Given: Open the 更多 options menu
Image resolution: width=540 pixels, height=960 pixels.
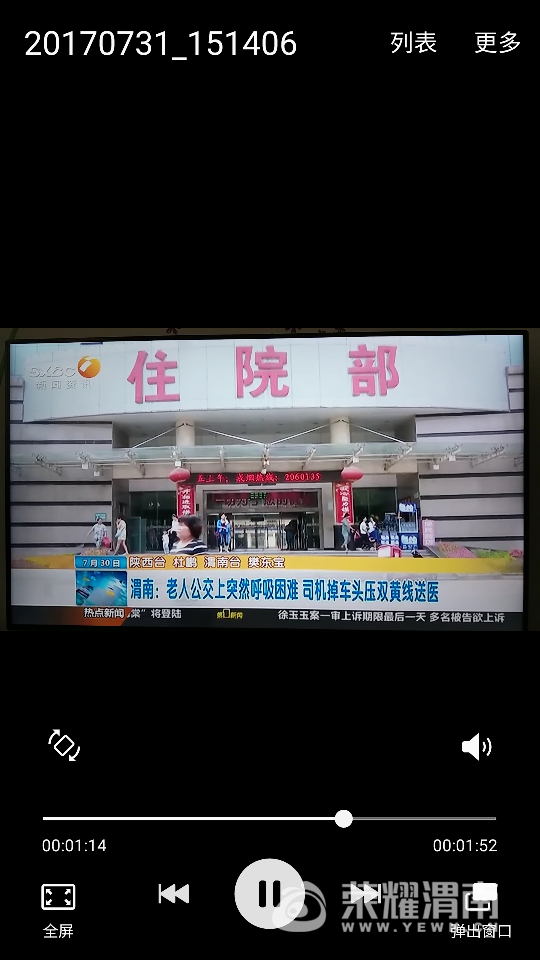Looking at the screenshot, I should pyautogui.click(x=497, y=42).
